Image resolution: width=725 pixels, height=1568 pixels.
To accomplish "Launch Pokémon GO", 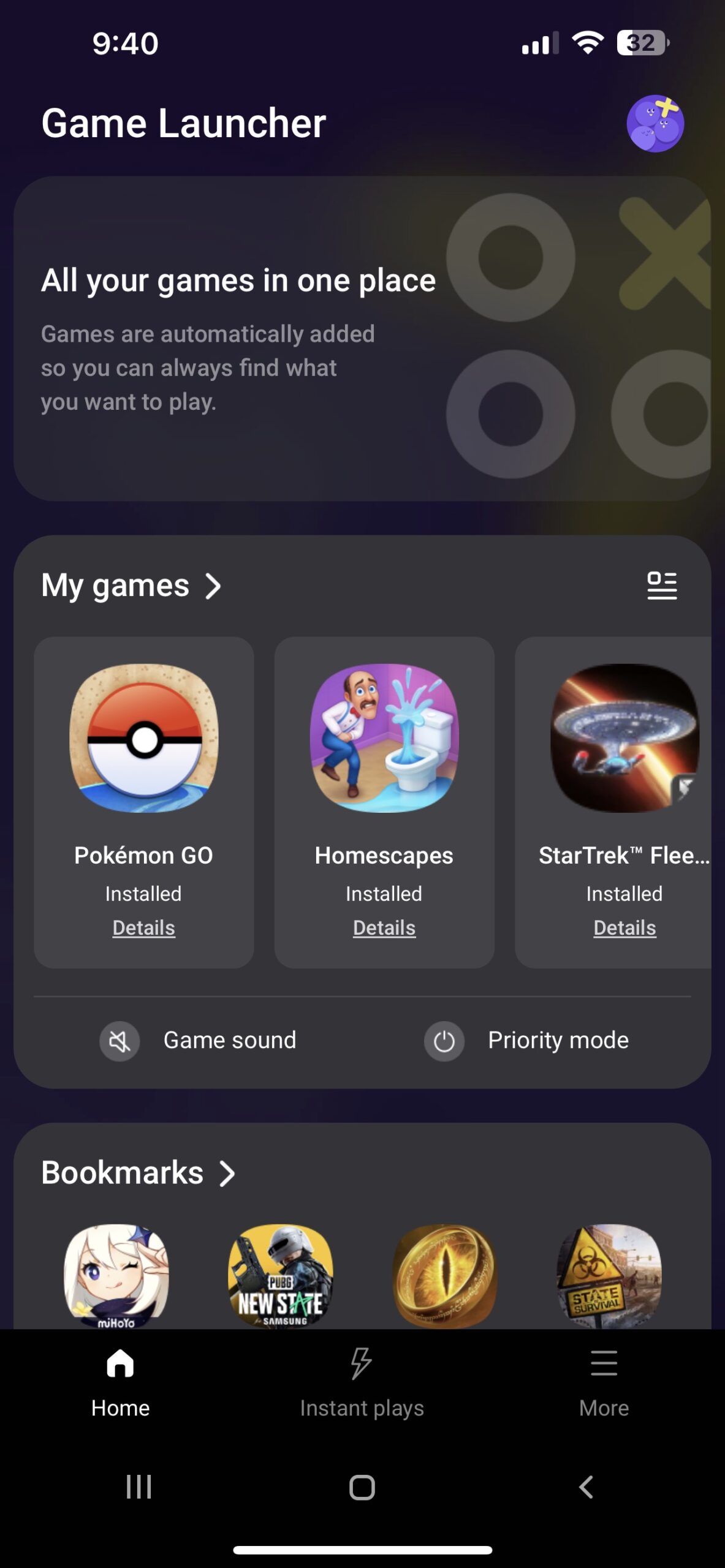I will tap(144, 739).
